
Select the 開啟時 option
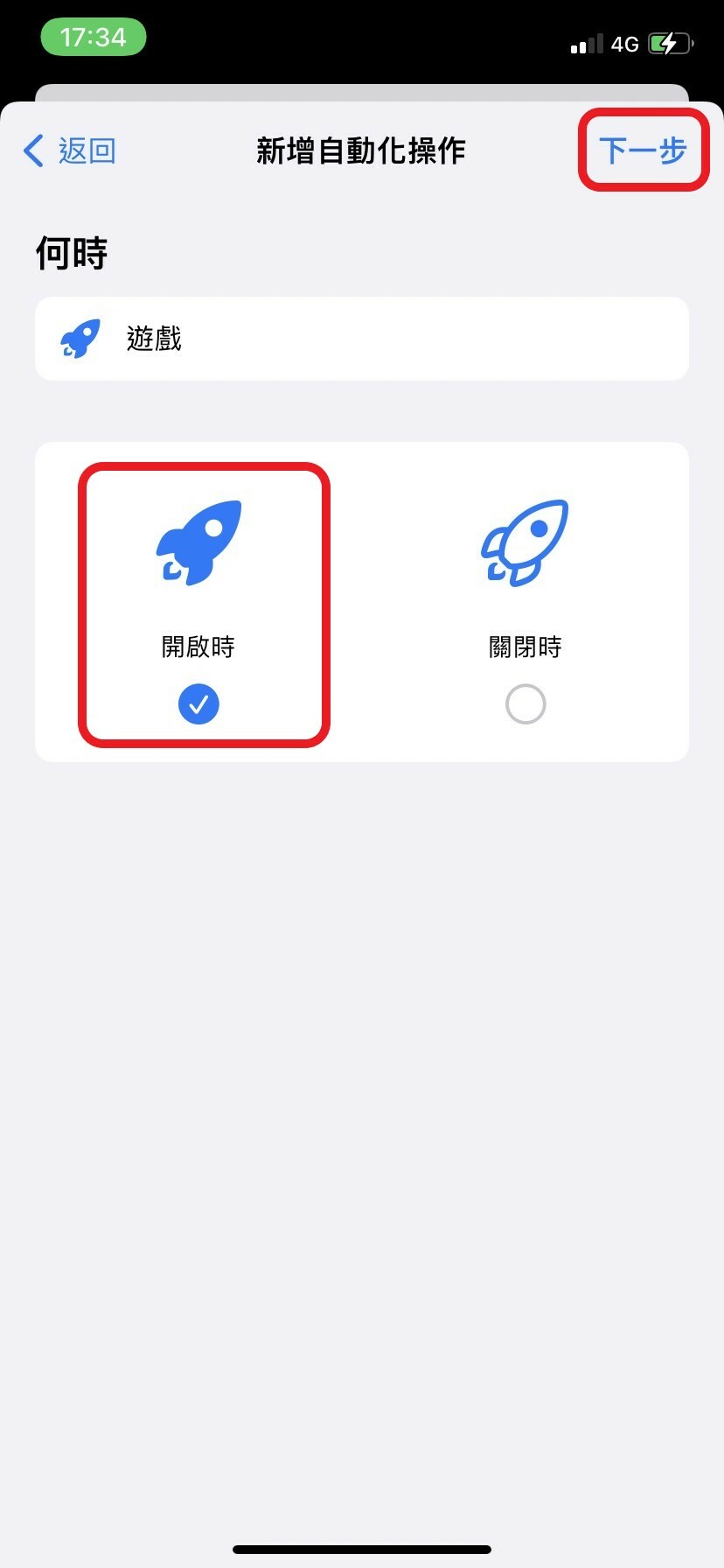(199, 604)
